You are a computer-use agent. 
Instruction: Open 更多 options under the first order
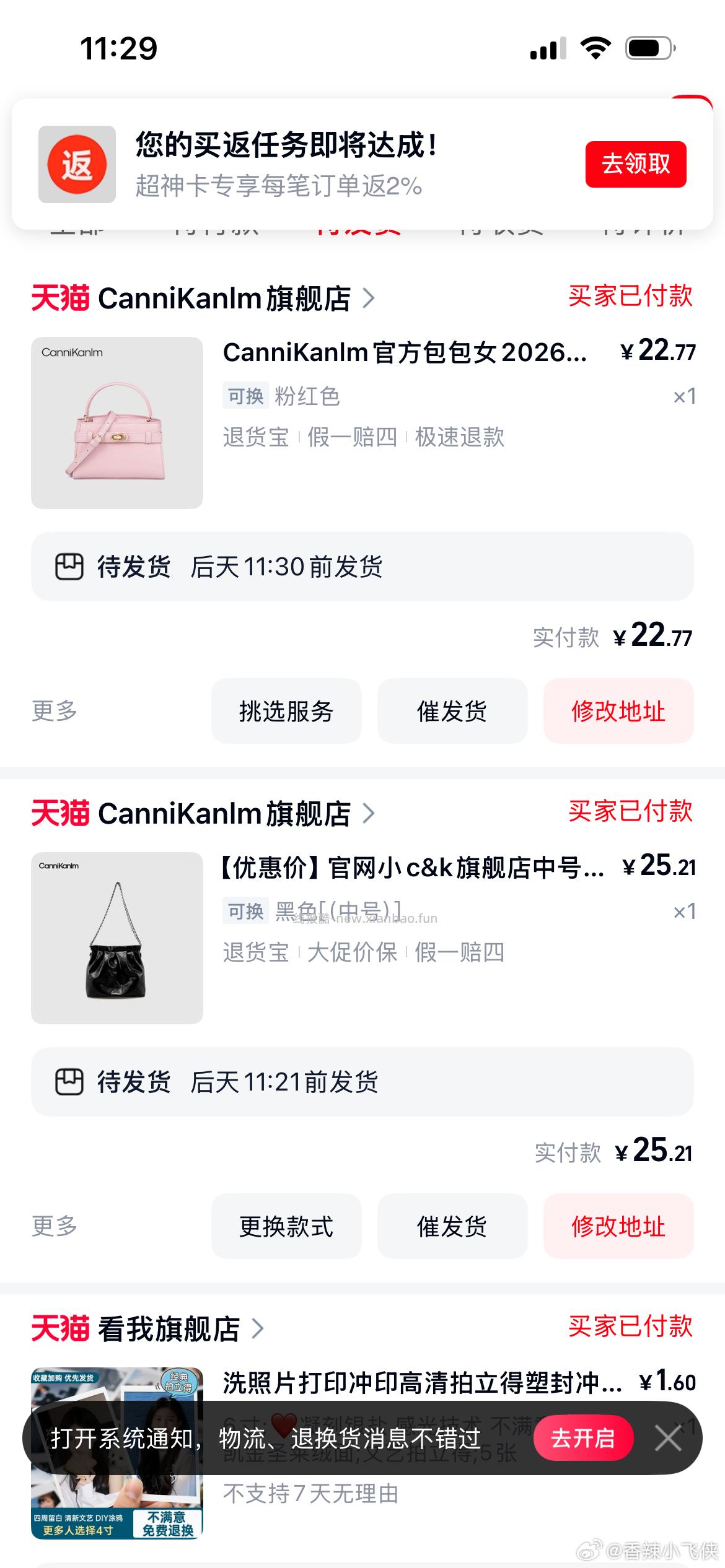(55, 711)
